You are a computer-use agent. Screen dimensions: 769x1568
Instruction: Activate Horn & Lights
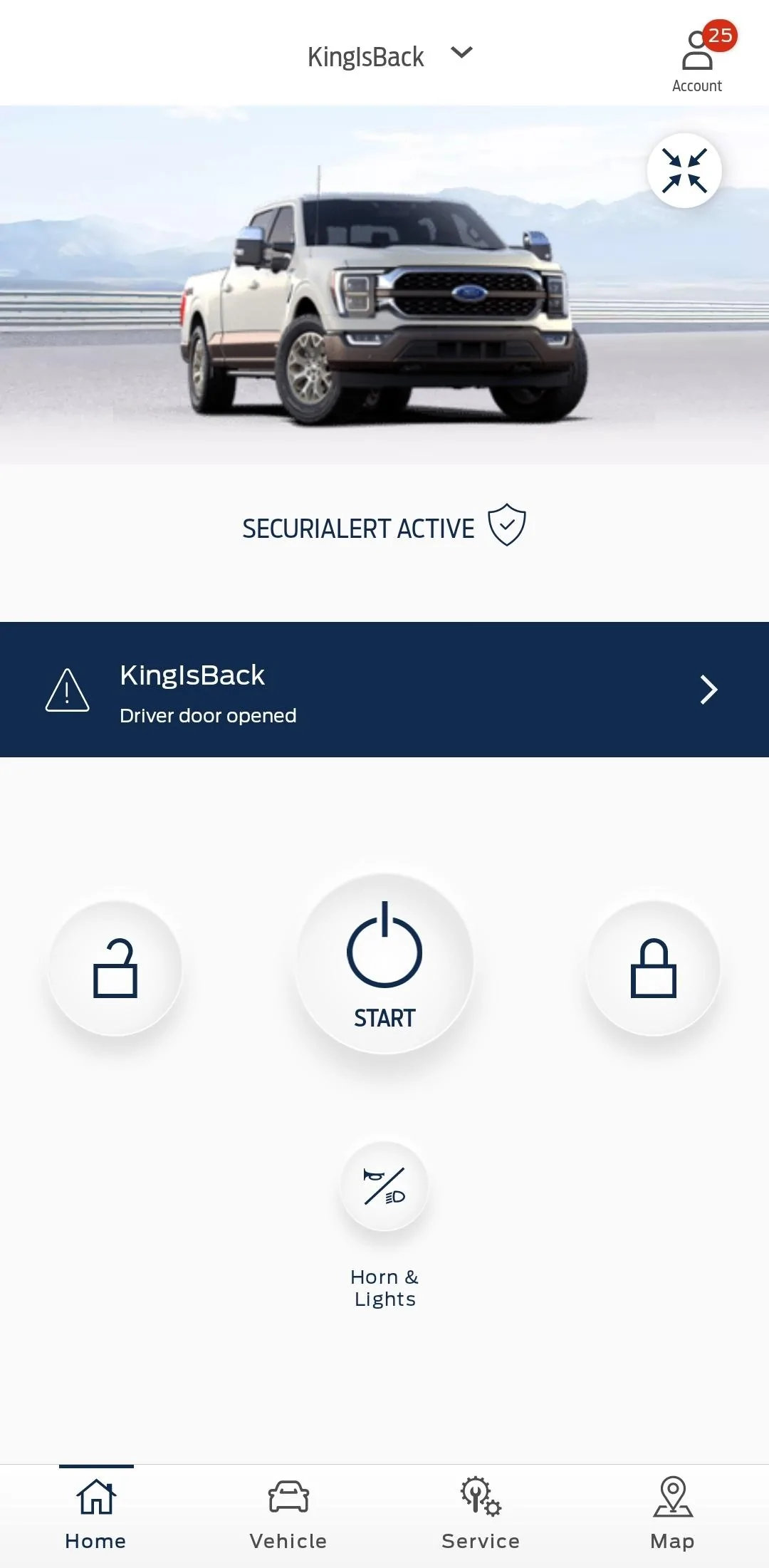(384, 1187)
